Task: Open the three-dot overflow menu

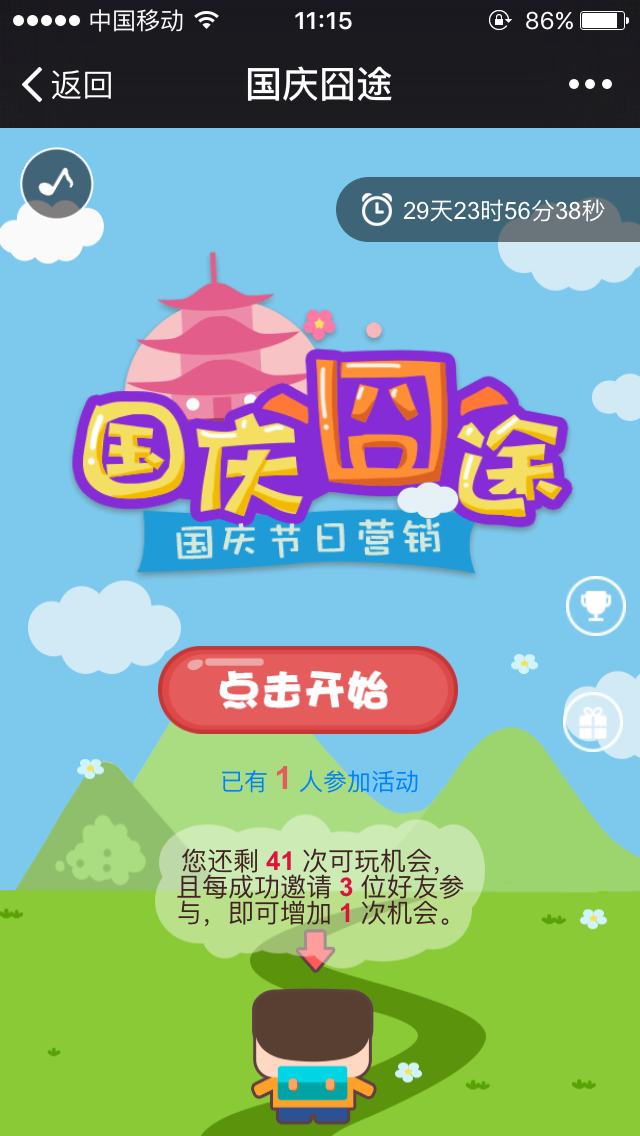Action: 590,85
